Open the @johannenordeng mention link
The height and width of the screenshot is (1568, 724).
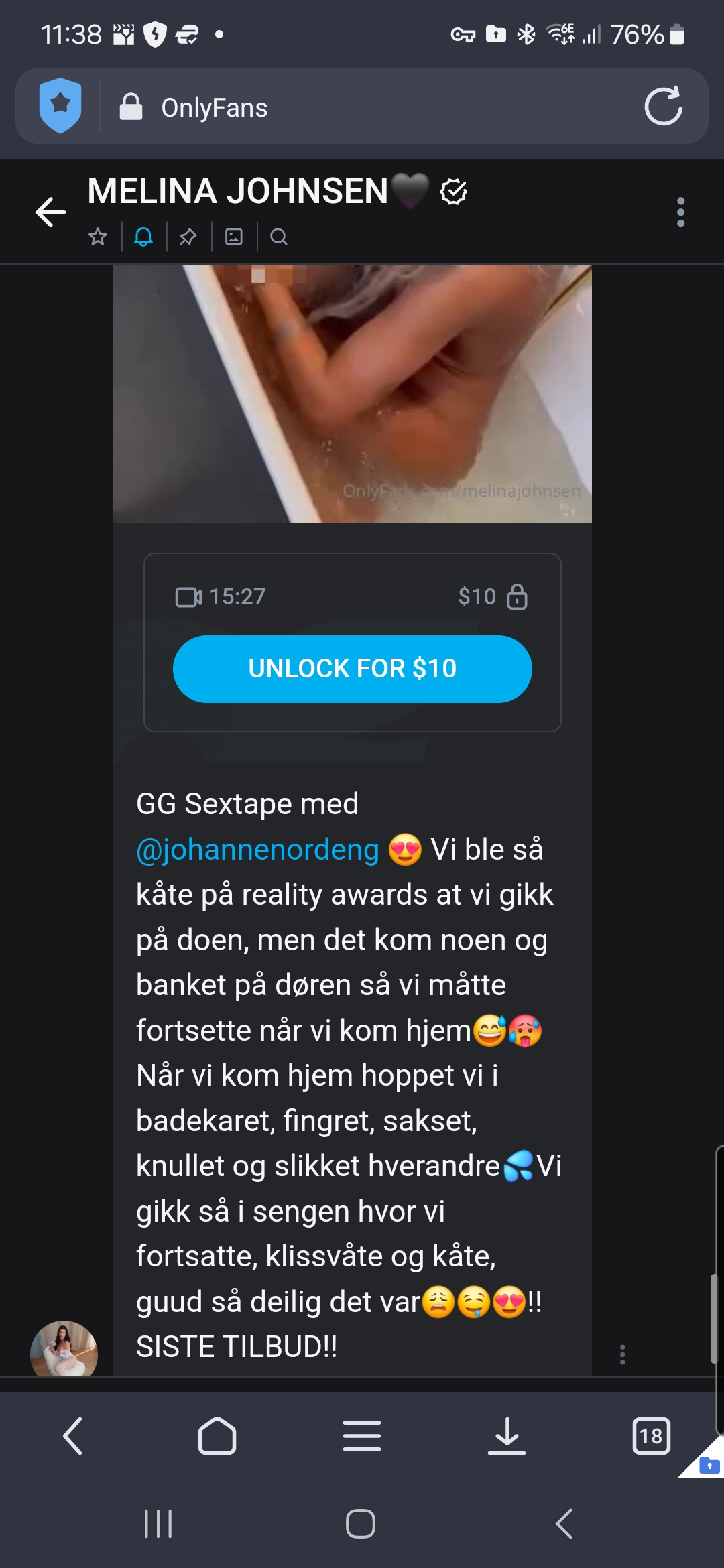coord(257,850)
